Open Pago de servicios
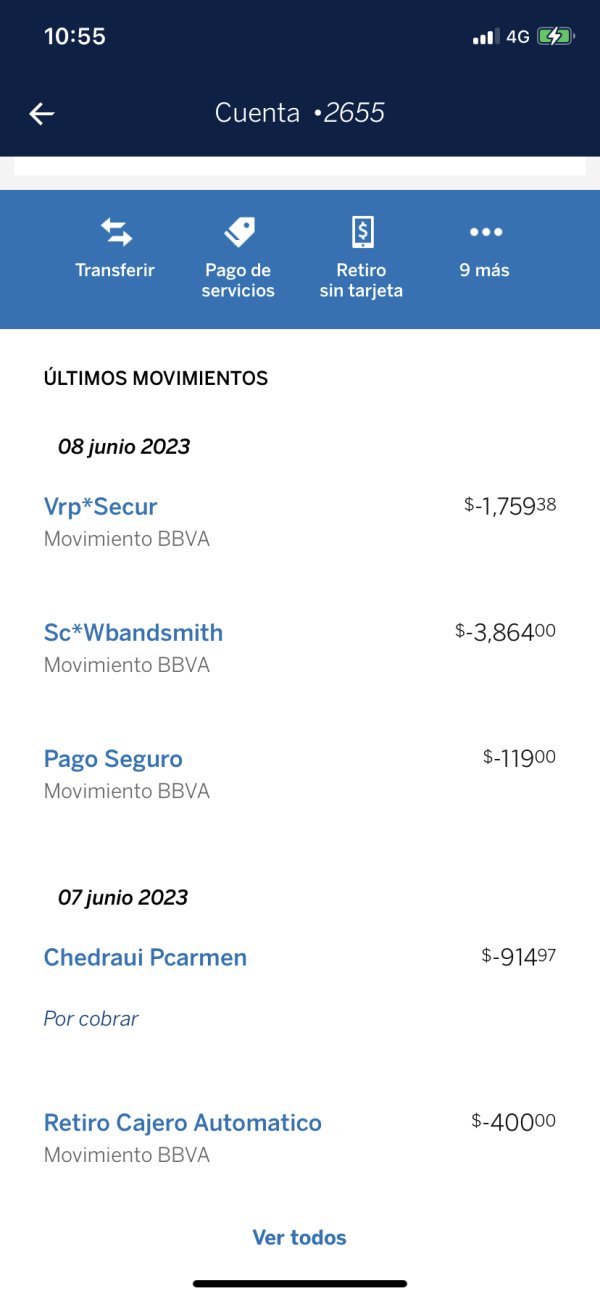Screen dimensions: 600x1299 [x=238, y=258]
